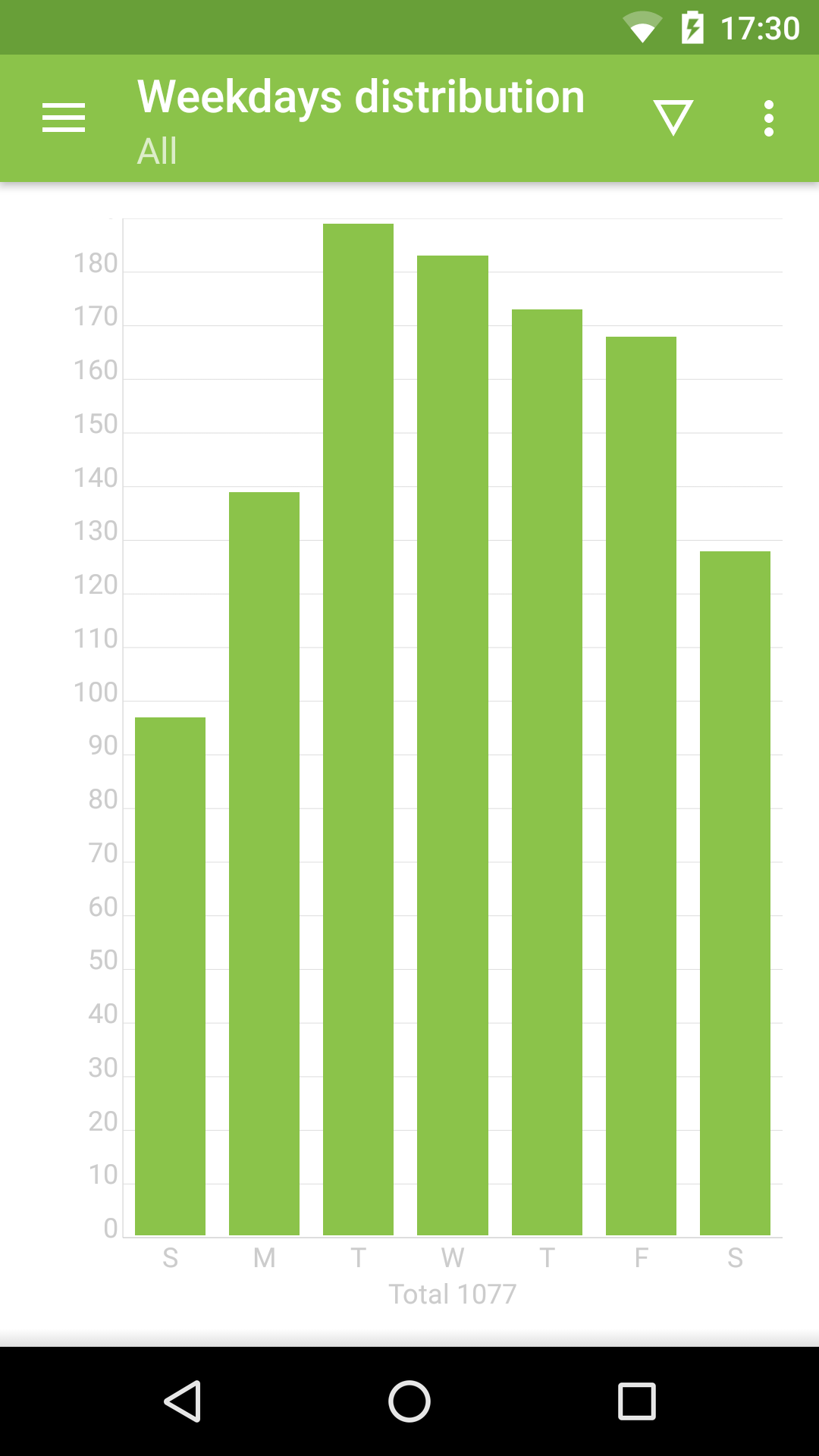Go to the home screen
The image size is (819, 1456).
tap(409, 1401)
